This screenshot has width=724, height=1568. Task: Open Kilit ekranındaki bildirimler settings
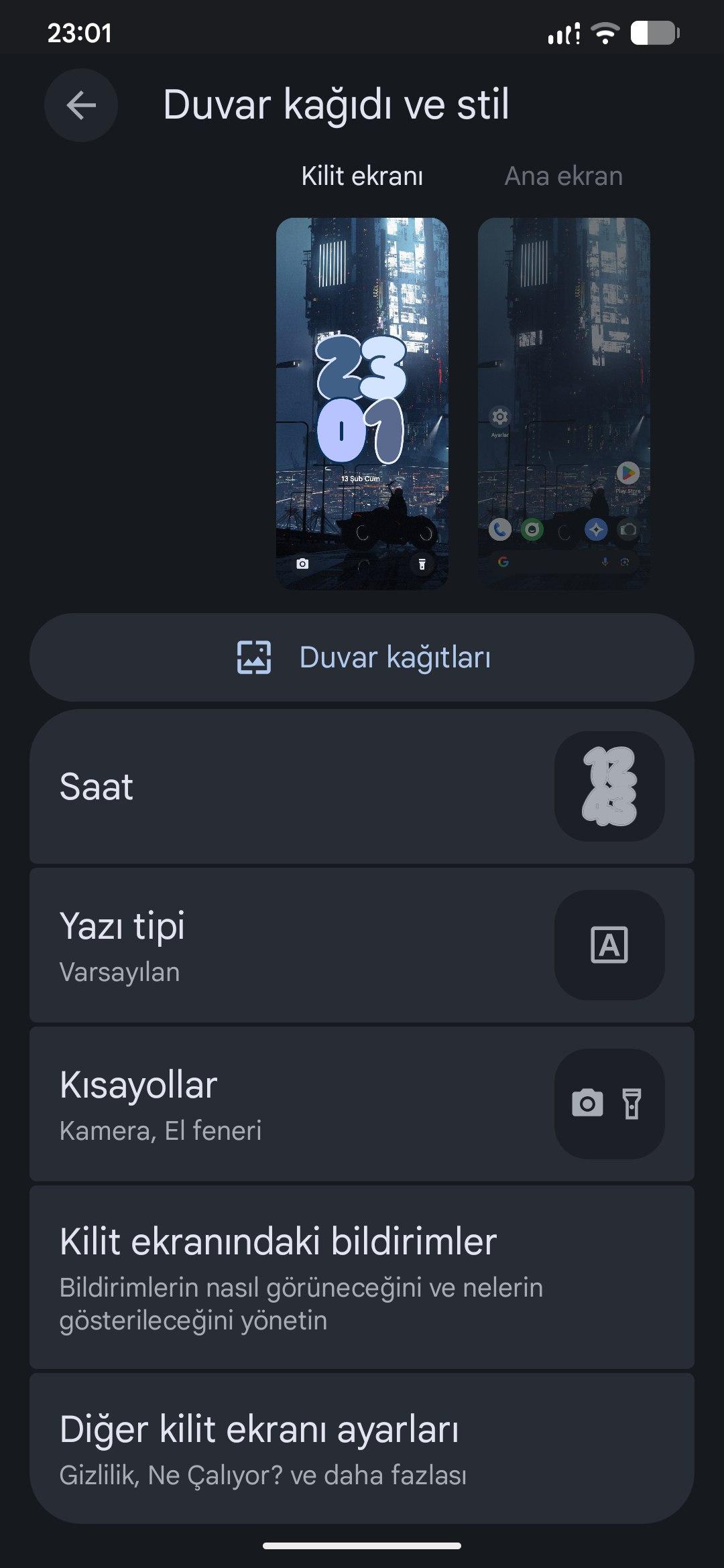coord(362,1277)
